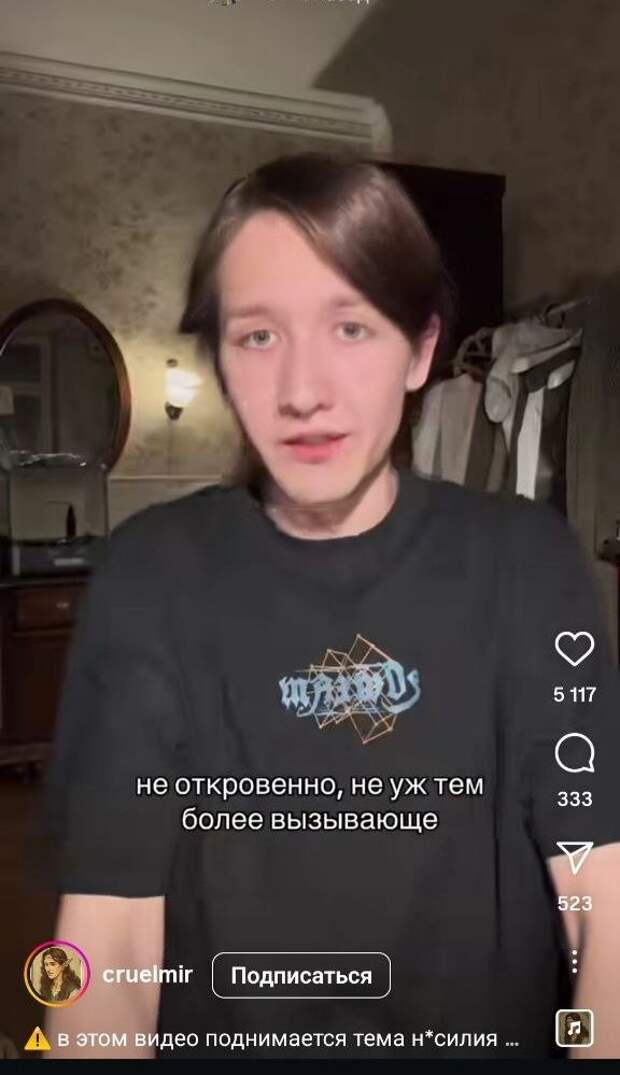This screenshot has height=1075, width=620.
Task: Open the audio track thumbnail
Action: pyautogui.click(x=574, y=1028)
